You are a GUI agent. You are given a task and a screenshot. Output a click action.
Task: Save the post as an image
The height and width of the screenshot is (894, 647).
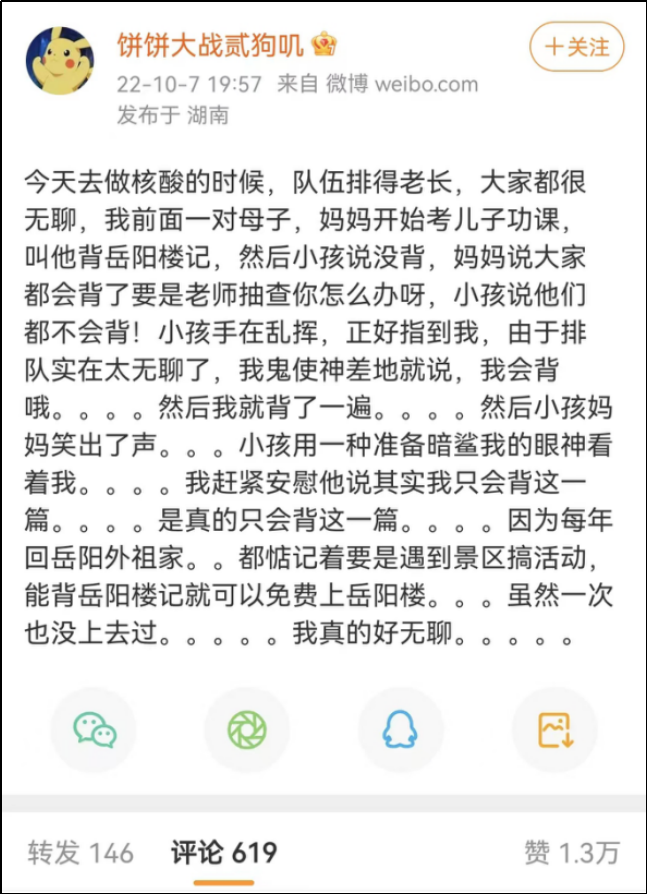pyautogui.click(x=554, y=730)
